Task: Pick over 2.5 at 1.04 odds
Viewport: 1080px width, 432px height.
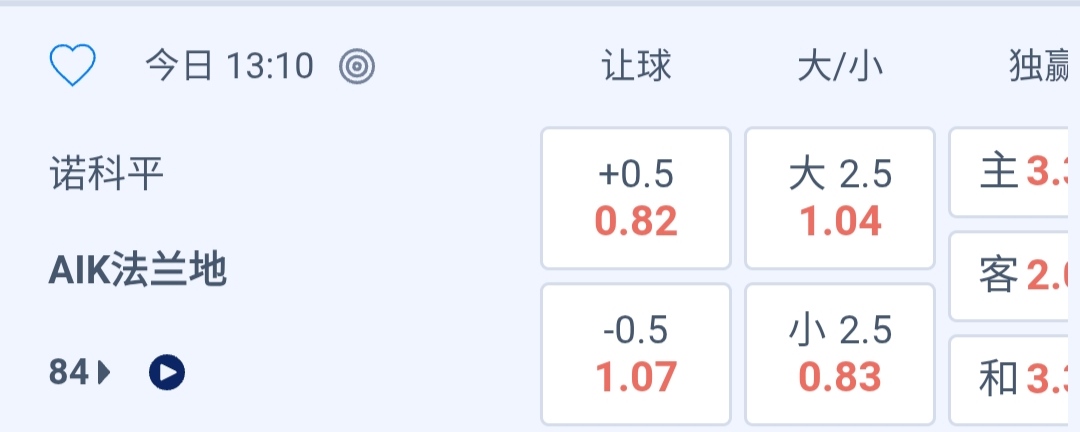Action: pyautogui.click(x=840, y=198)
